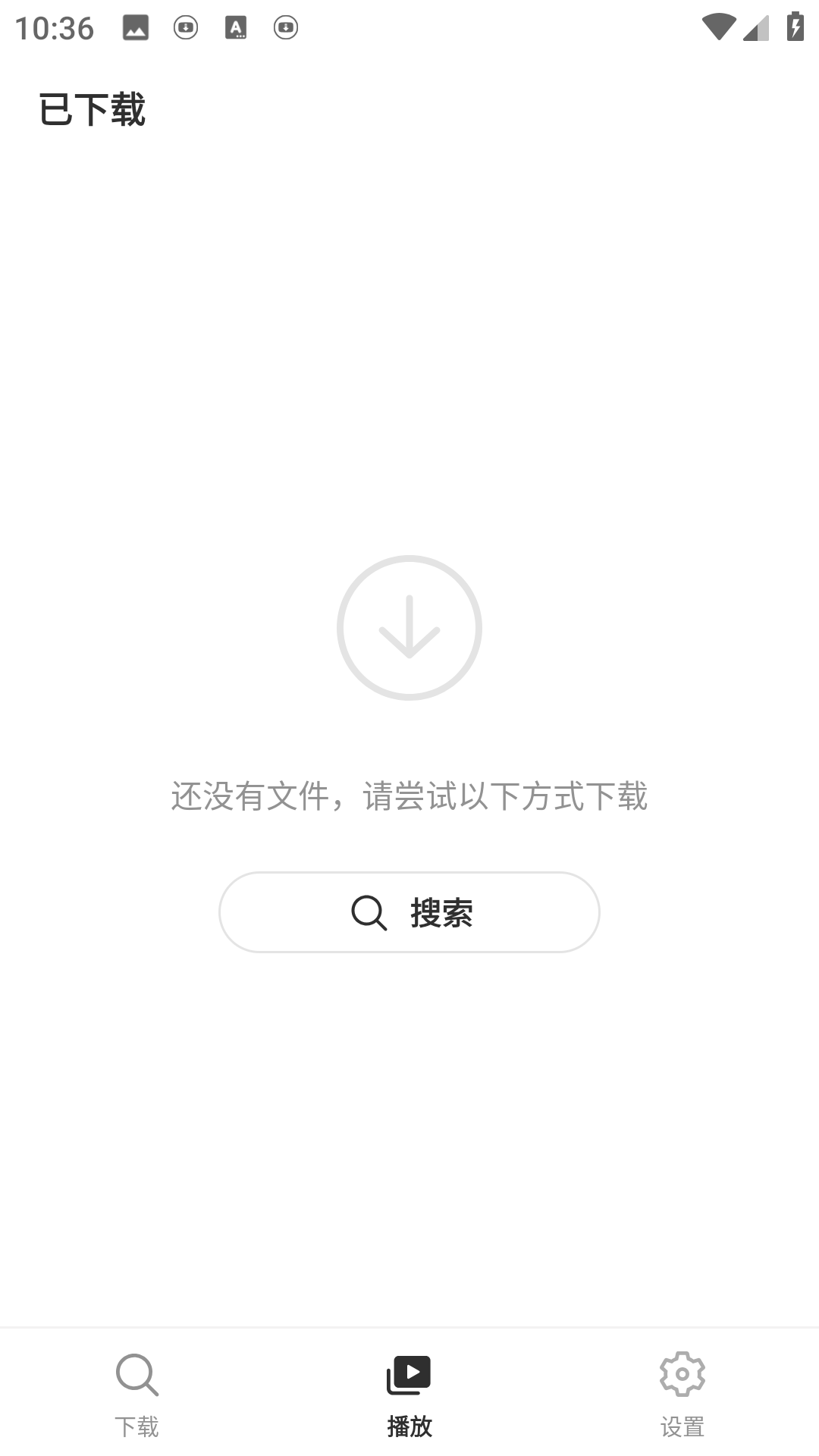Select the 播放 tab
Image resolution: width=819 pixels, height=1456 pixels.
[409, 1394]
